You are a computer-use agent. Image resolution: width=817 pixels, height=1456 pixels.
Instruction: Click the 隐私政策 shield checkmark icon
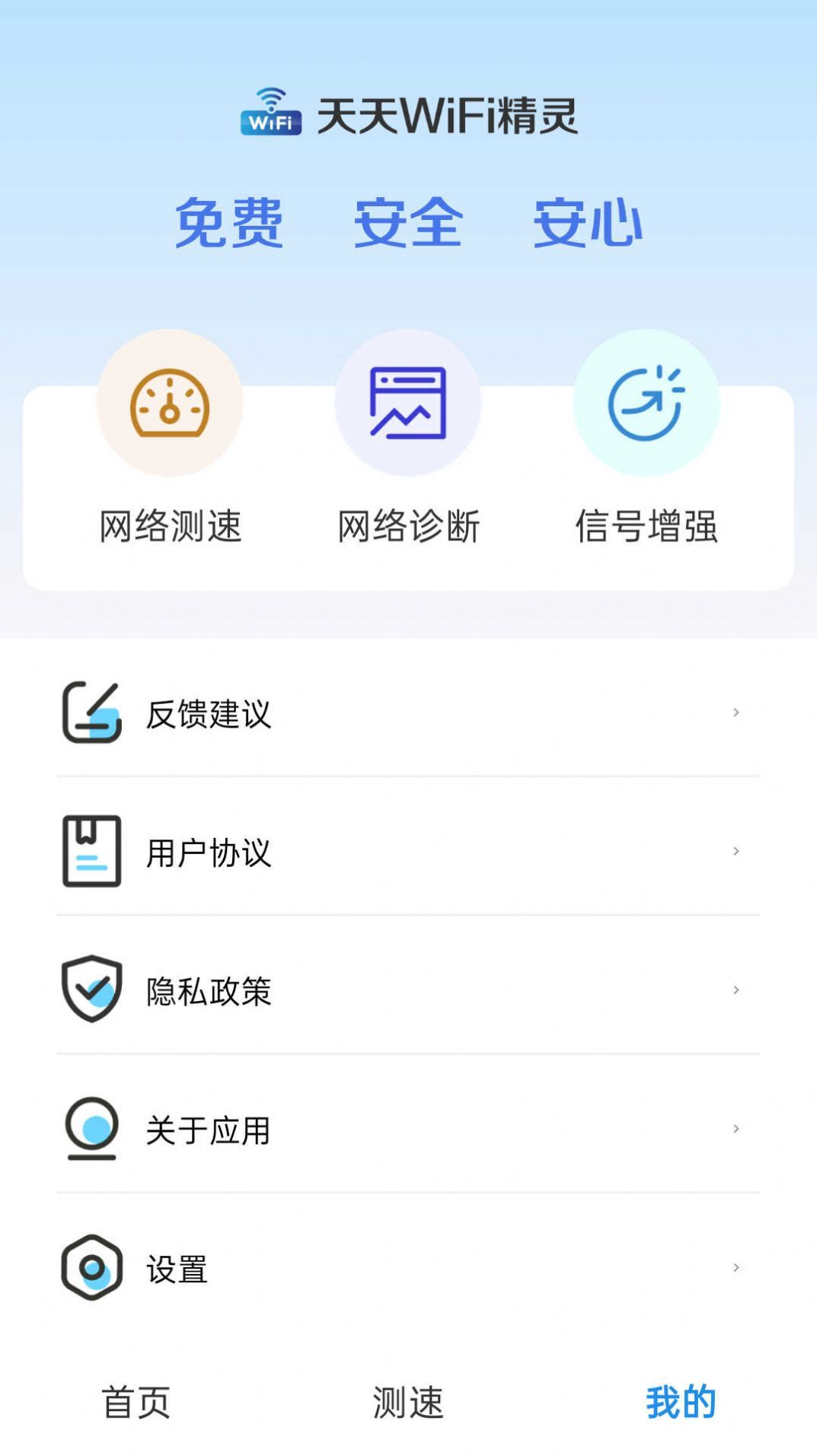[x=91, y=990]
